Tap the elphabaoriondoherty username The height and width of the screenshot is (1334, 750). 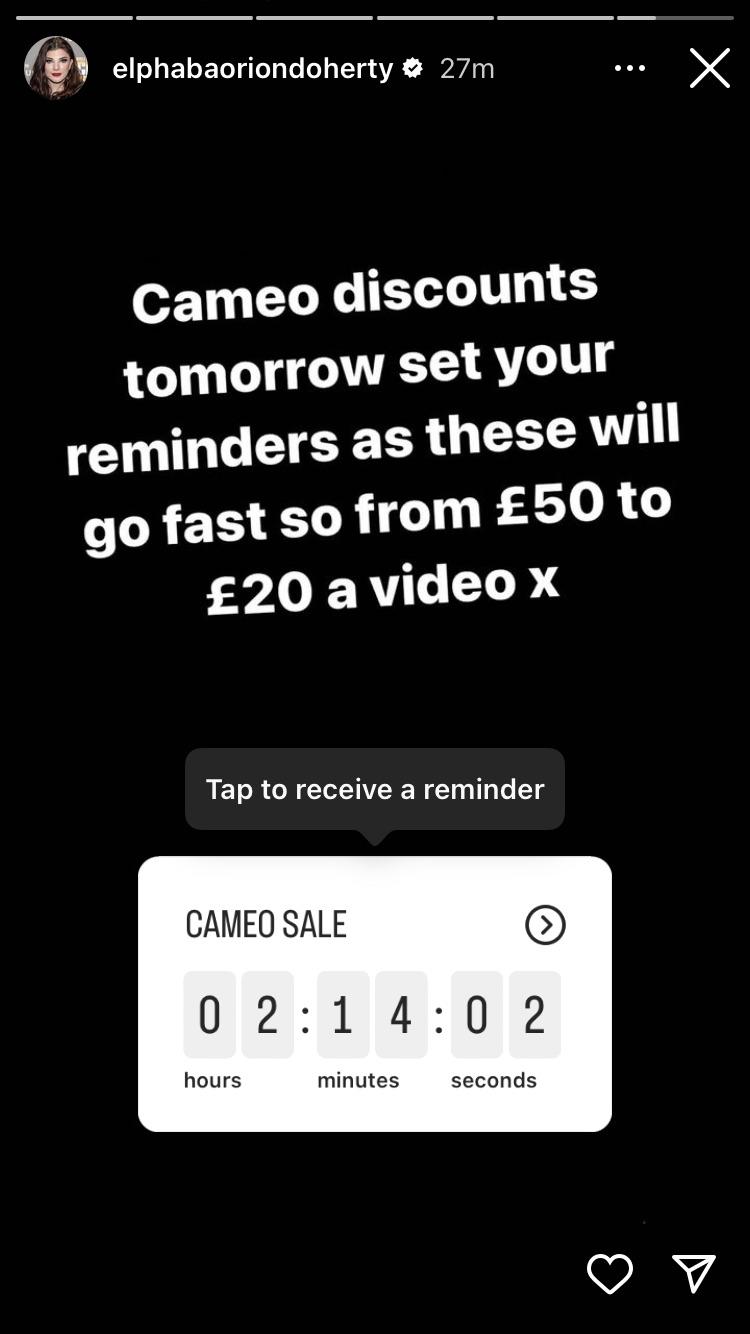pos(252,68)
